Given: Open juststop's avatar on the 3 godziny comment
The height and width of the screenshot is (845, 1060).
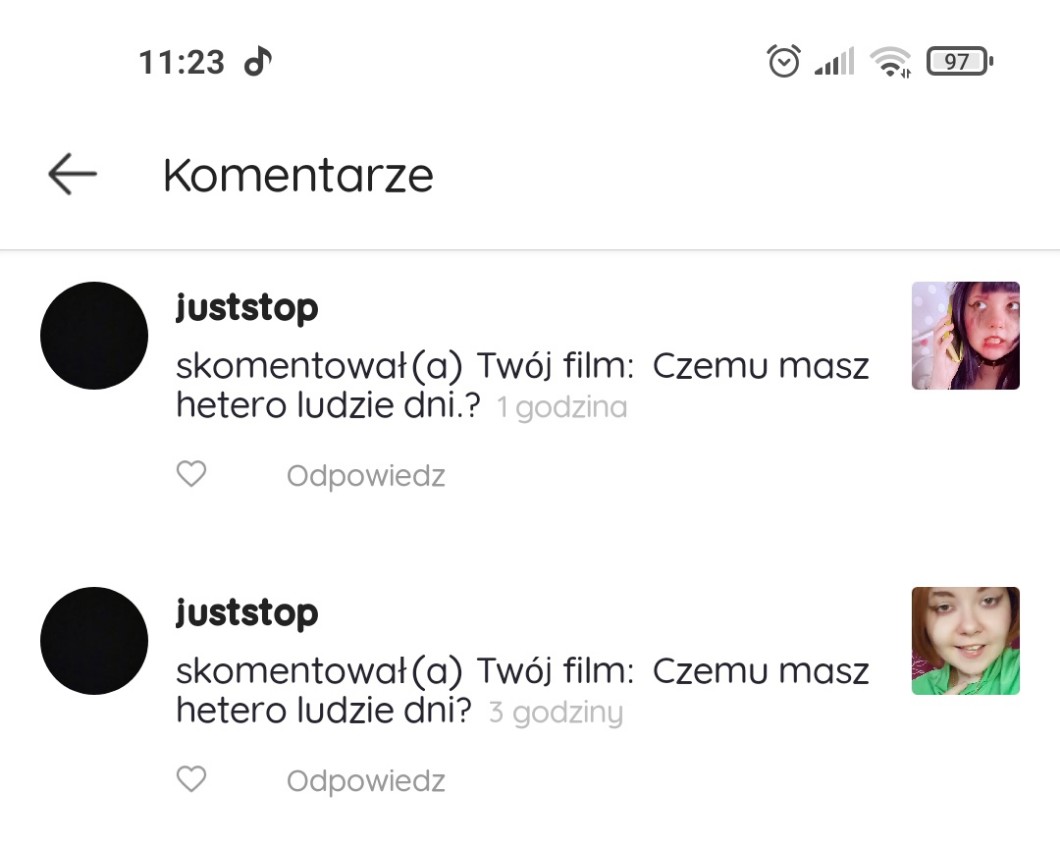Looking at the screenshot, I should click(94, 641).
